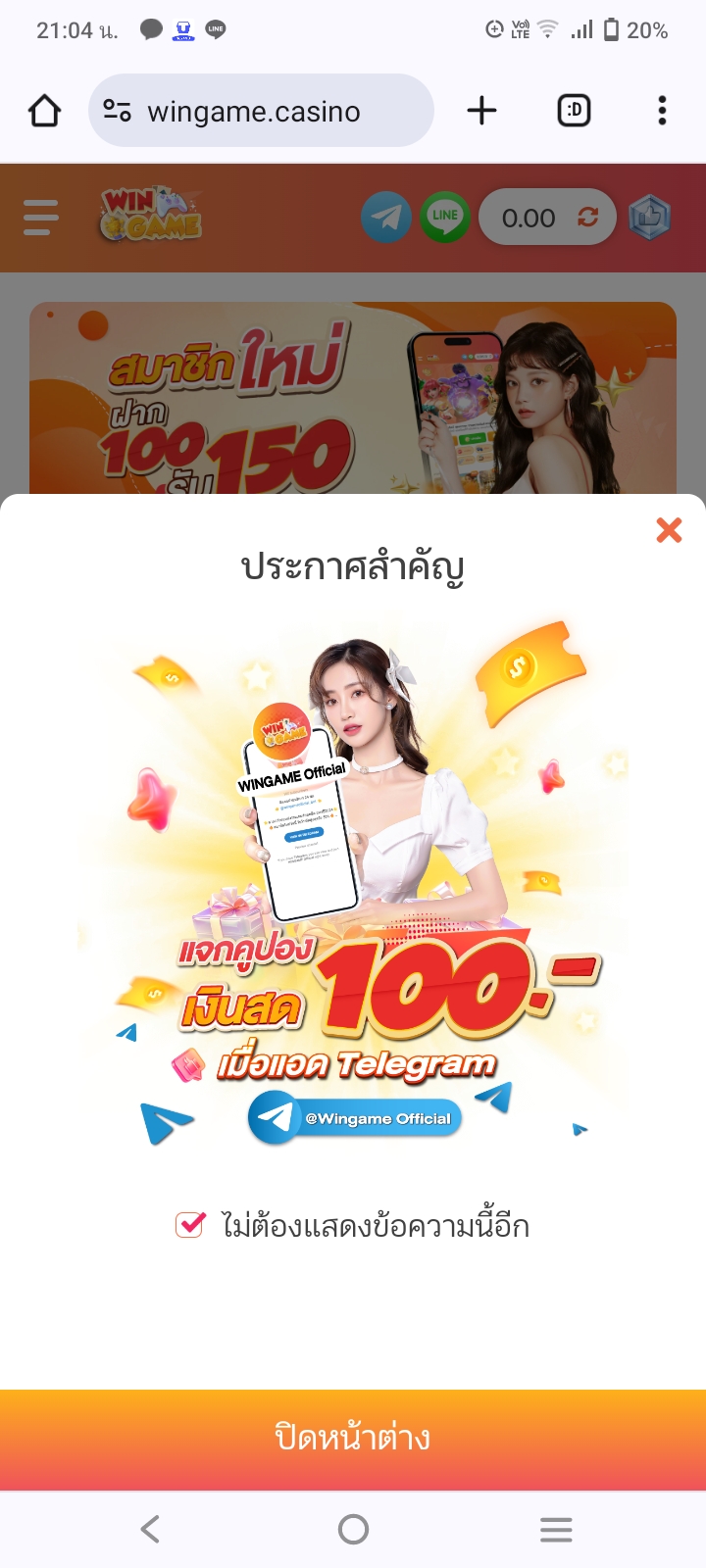Tap the wingame.casino address bar
Image resolution: width=706 pixels, height=1568 pixels.
tap(261, 111)
